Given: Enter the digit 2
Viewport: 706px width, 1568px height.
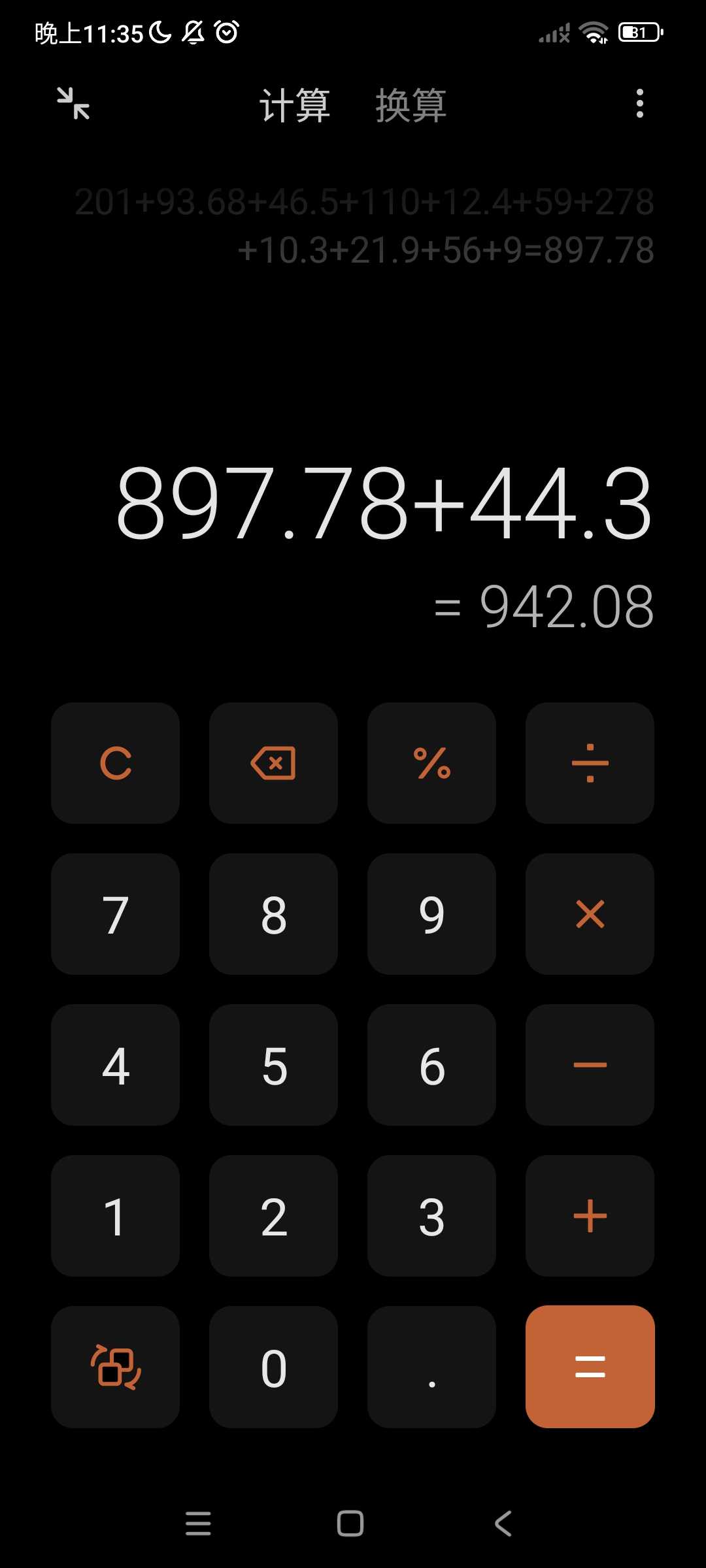Looking at the screenshot, I should pos(273,1216).
